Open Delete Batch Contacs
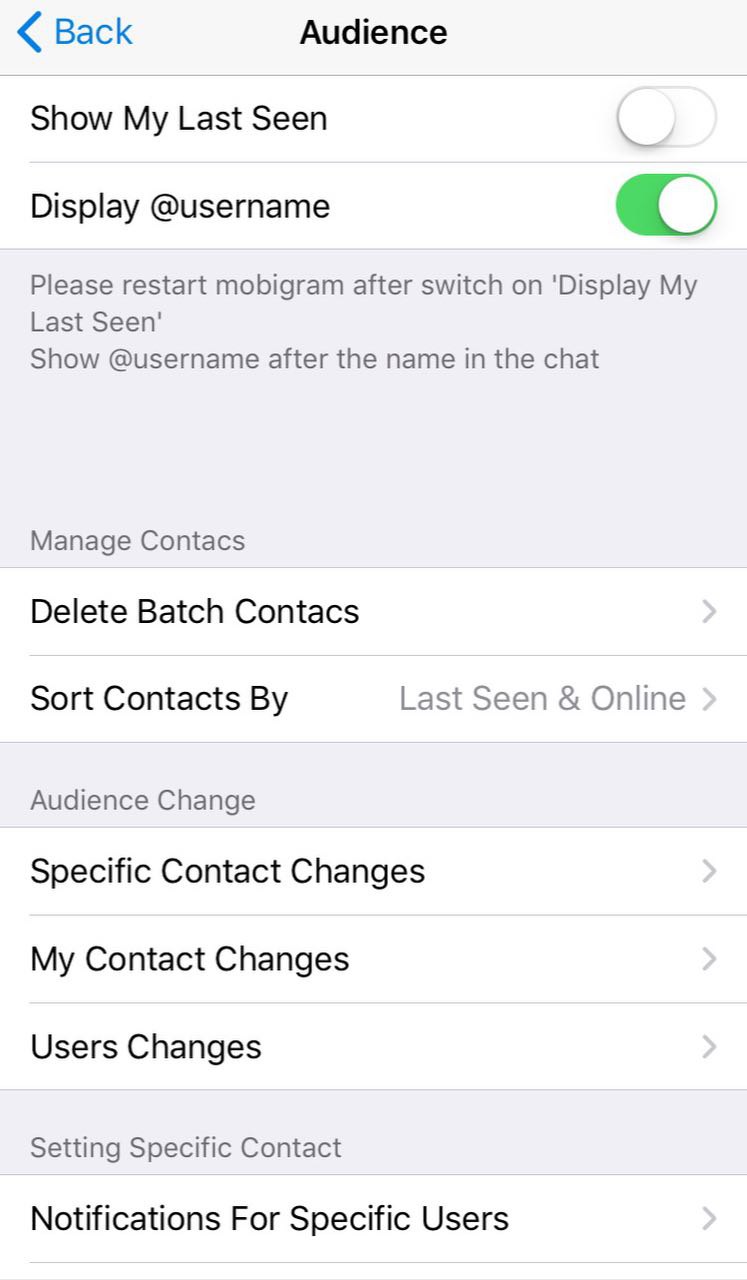 373,611
